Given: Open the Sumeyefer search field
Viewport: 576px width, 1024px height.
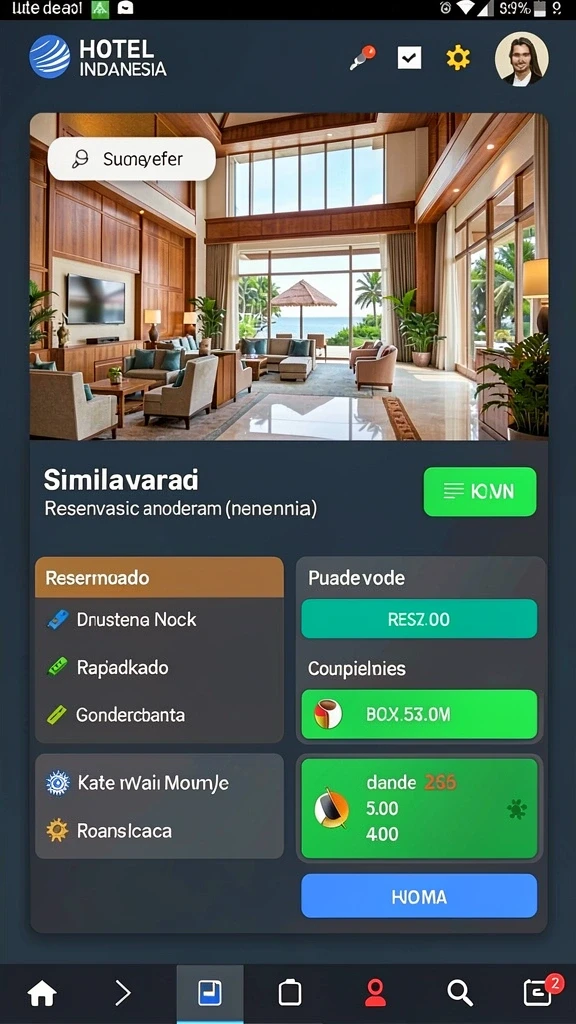Looking at the screenshot, I should [x=132, y=159].
